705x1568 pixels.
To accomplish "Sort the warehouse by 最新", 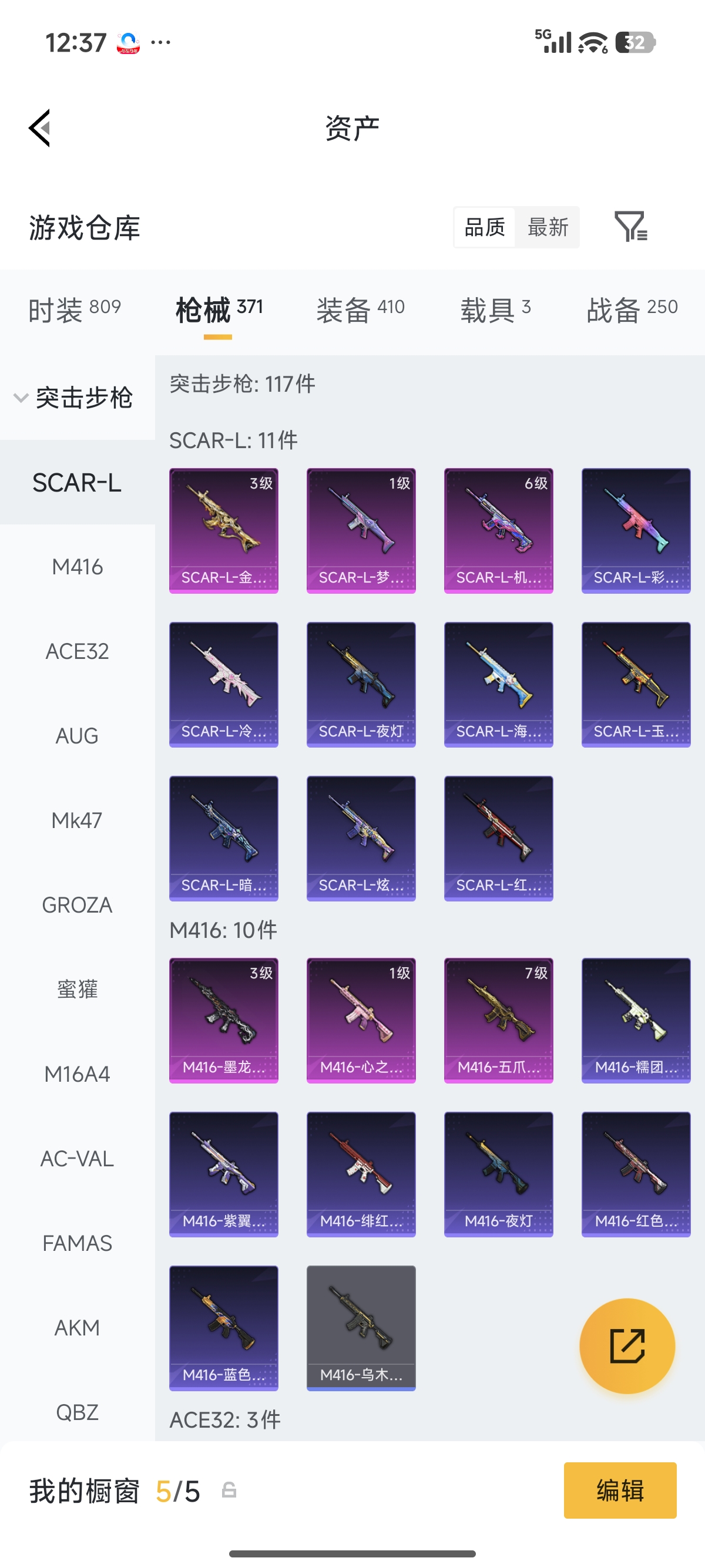I will coord(548,227).
